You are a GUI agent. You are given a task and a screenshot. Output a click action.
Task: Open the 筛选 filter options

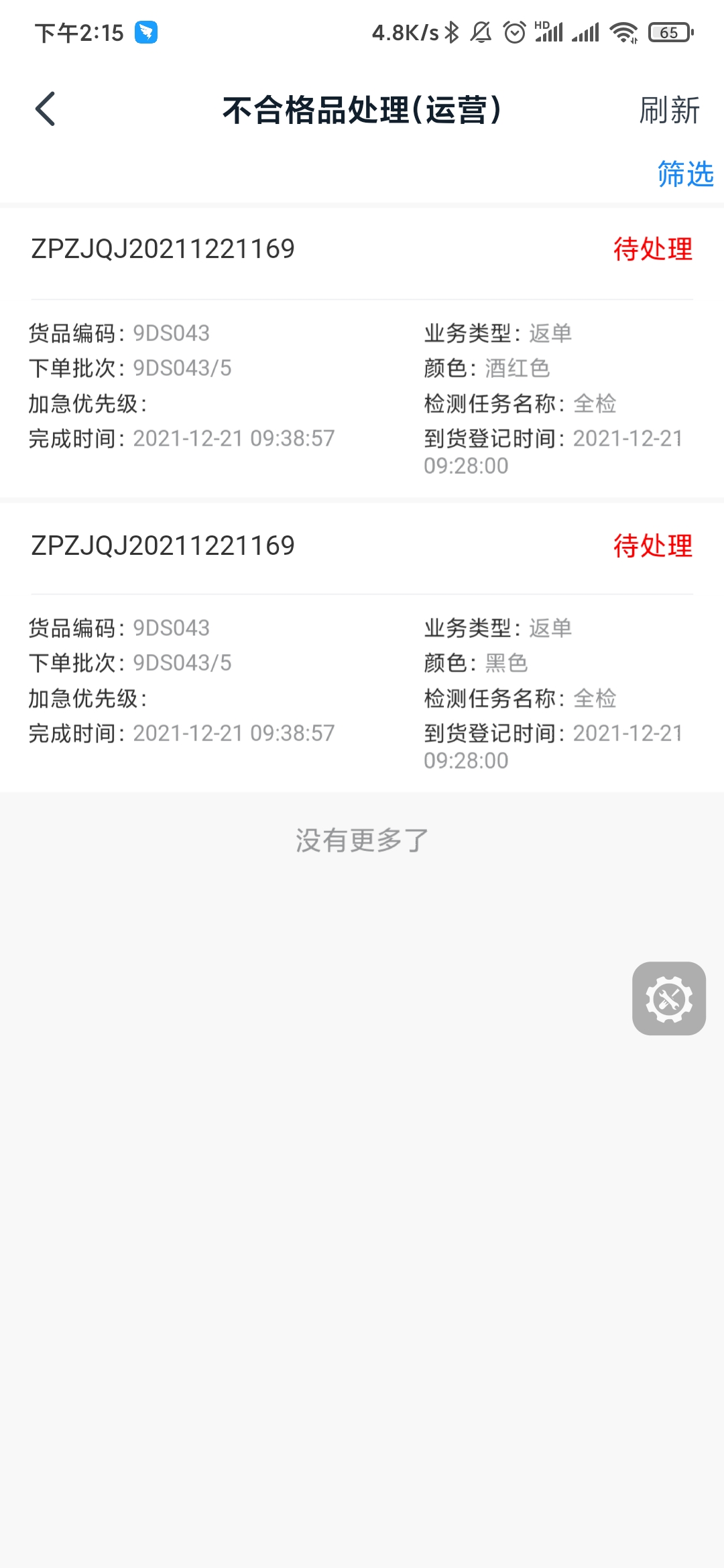pos(685,174)
